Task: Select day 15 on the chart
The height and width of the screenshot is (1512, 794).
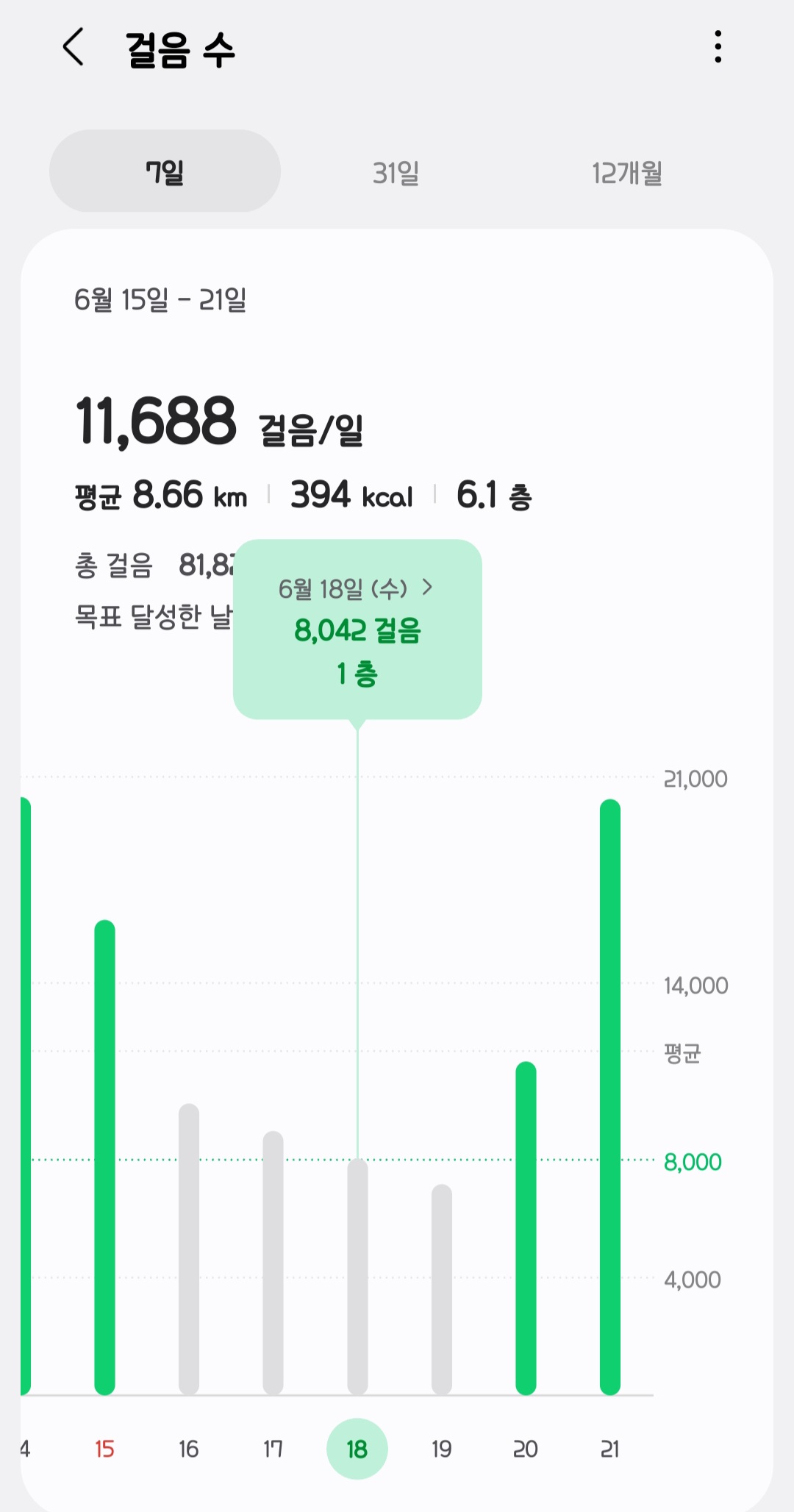Action: 104,1449
